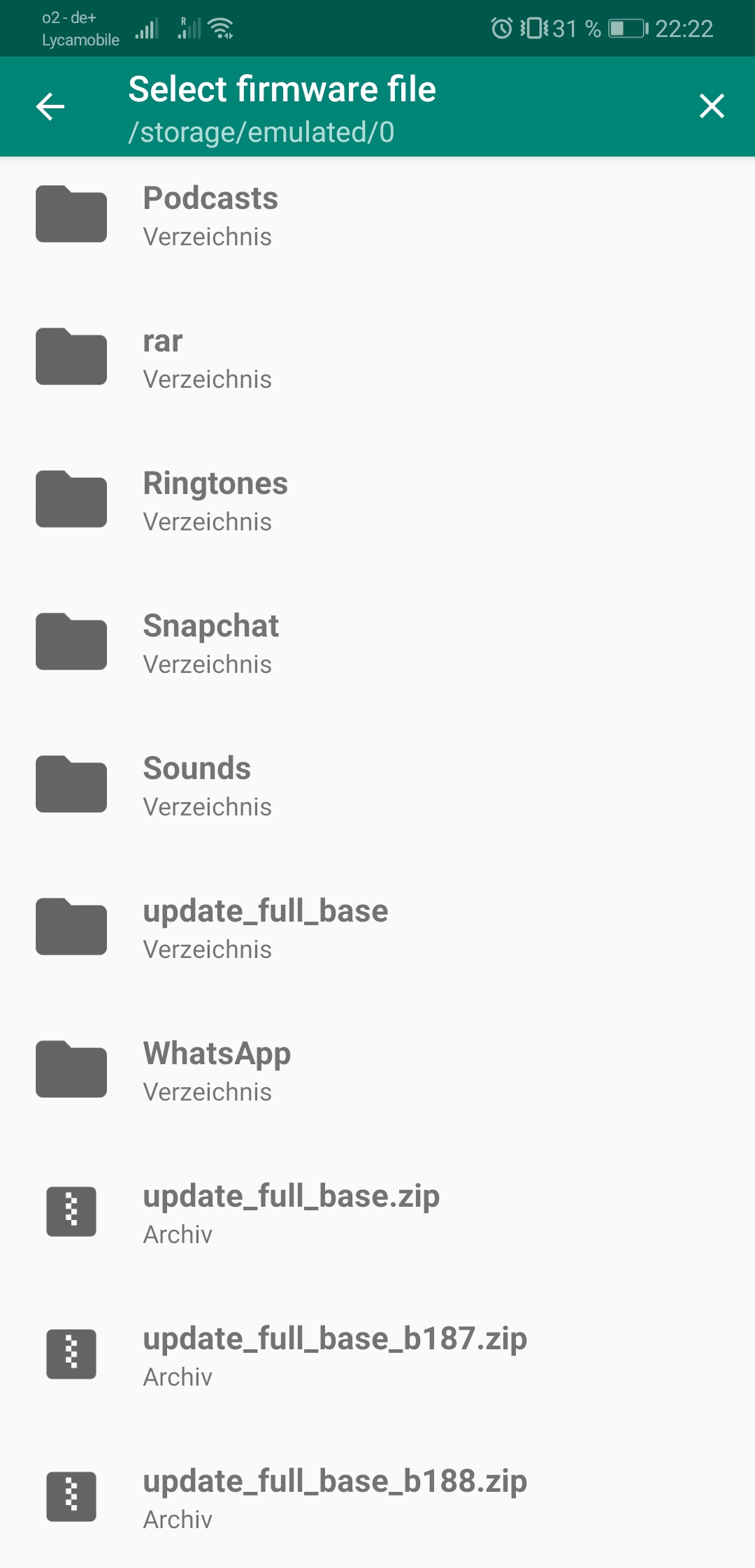Go back using the arrow icon
Screen dimensions: 755x1568
pos(50,107)
